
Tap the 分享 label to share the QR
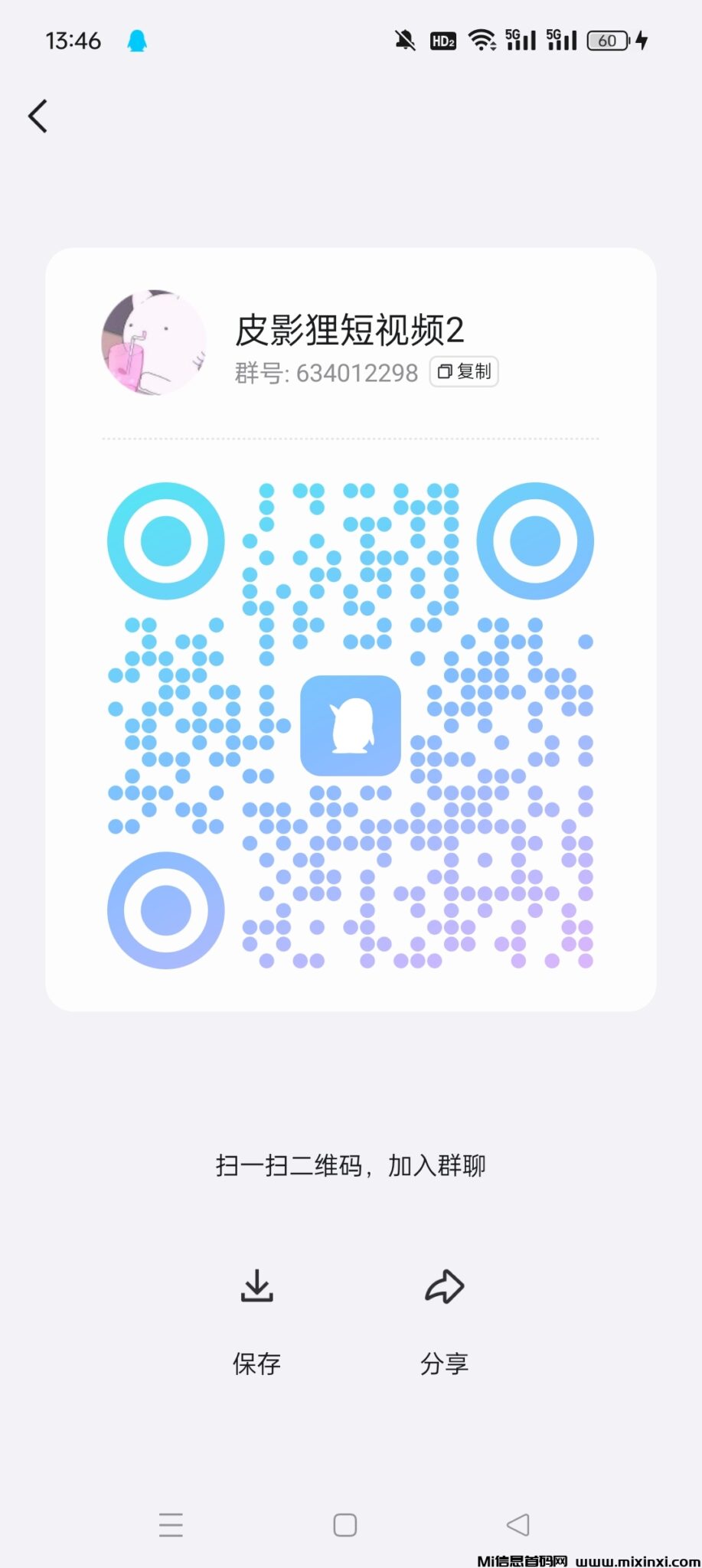444,1362
